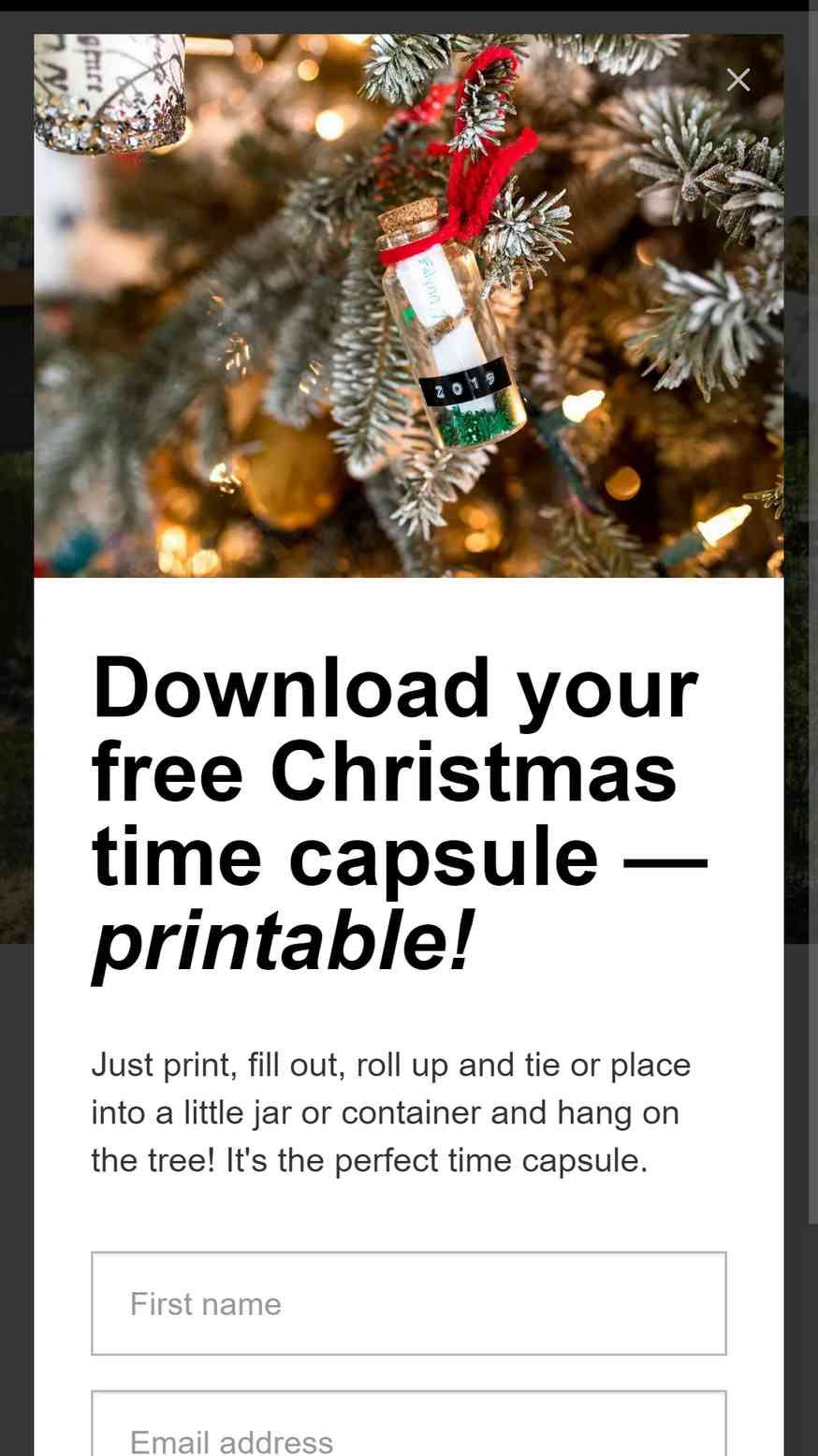Close the Christmas printable popup
Viewport: 818px width, 1456px height.
pos(738,81)
